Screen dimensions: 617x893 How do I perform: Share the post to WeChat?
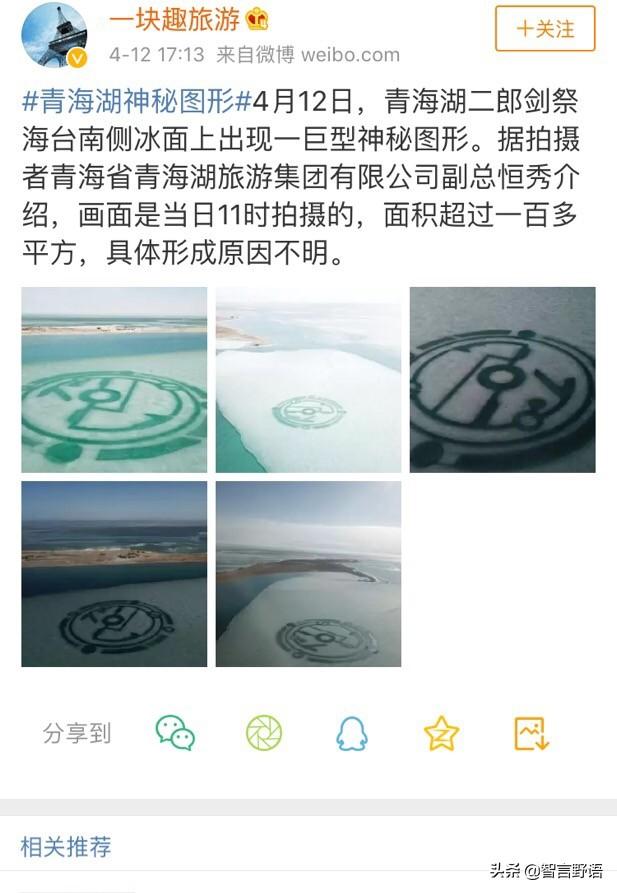point(175,733)
